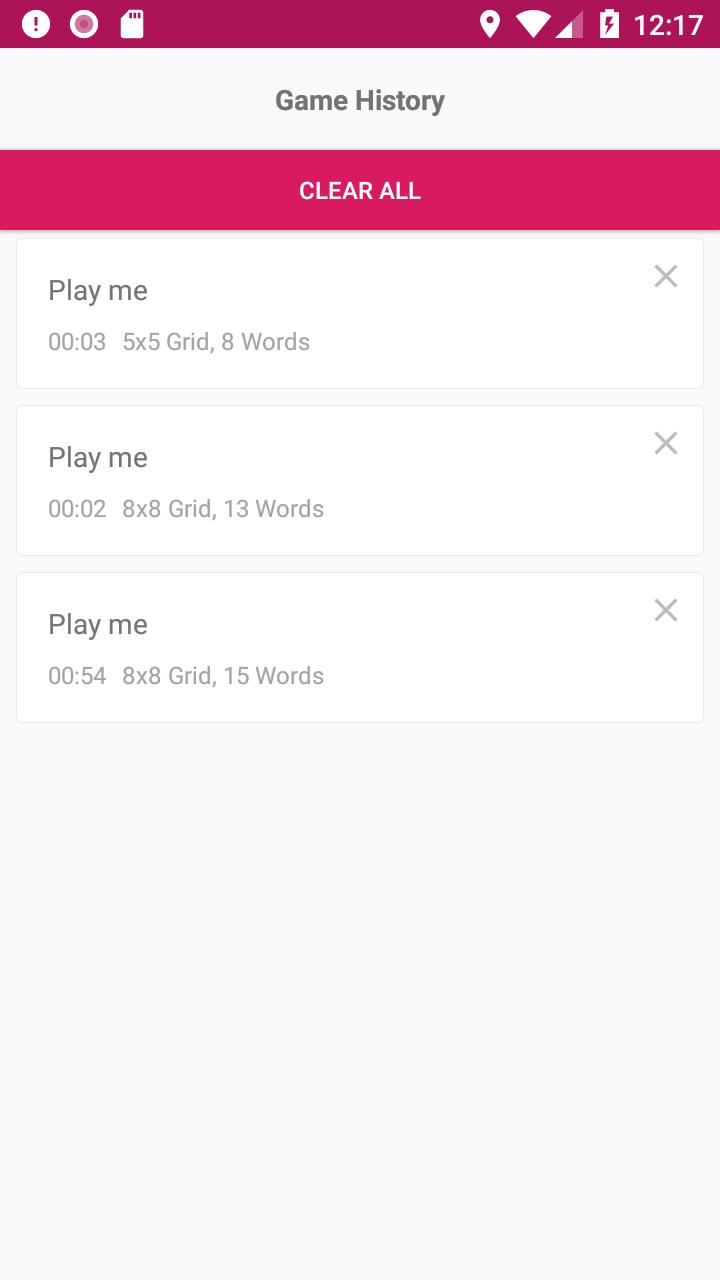Click the 00:54 time on the last entry
This screenshot has height=1280, width=720.
coord(77,675)
